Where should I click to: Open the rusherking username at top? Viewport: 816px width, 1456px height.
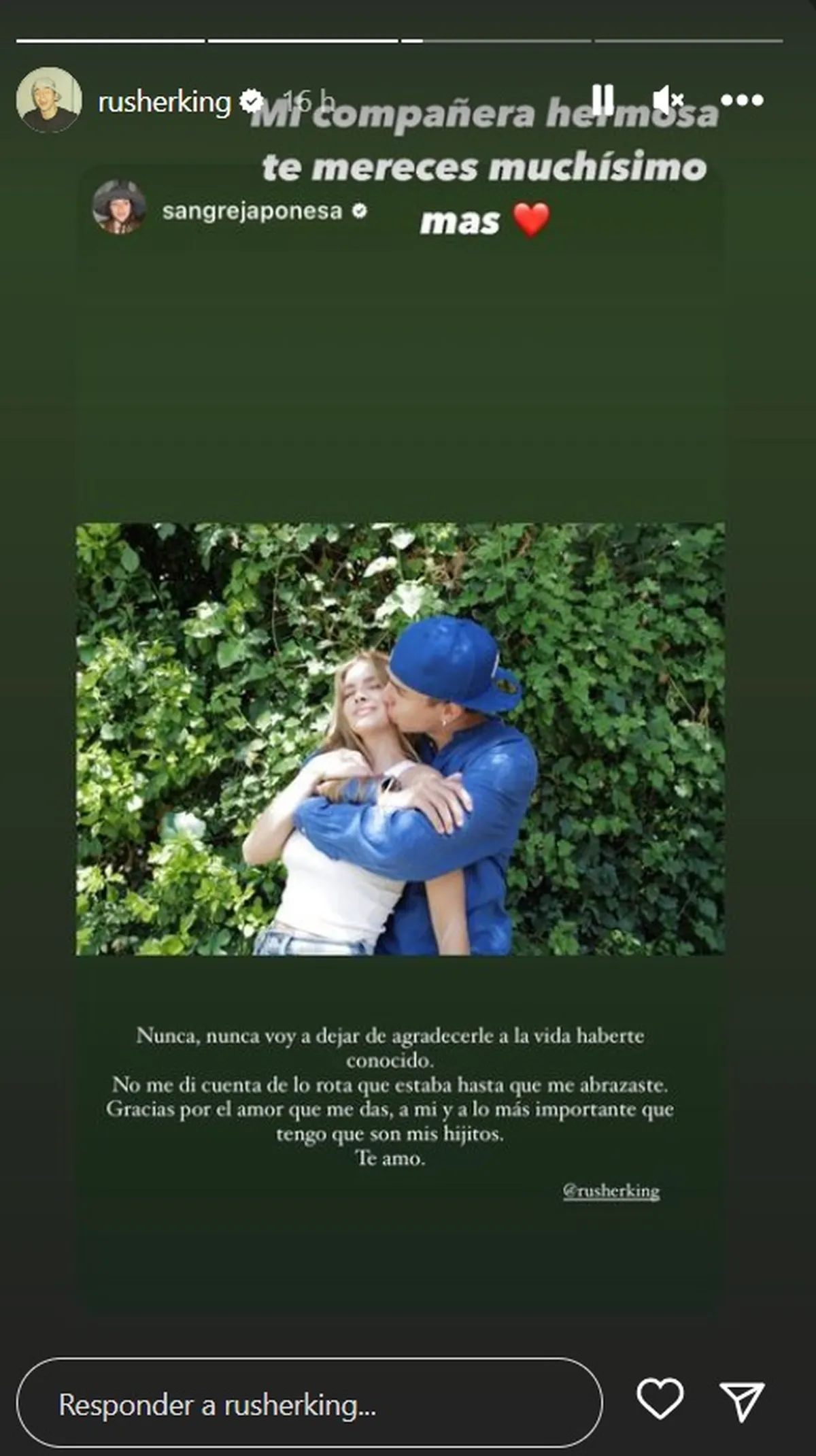pos(165,102)
